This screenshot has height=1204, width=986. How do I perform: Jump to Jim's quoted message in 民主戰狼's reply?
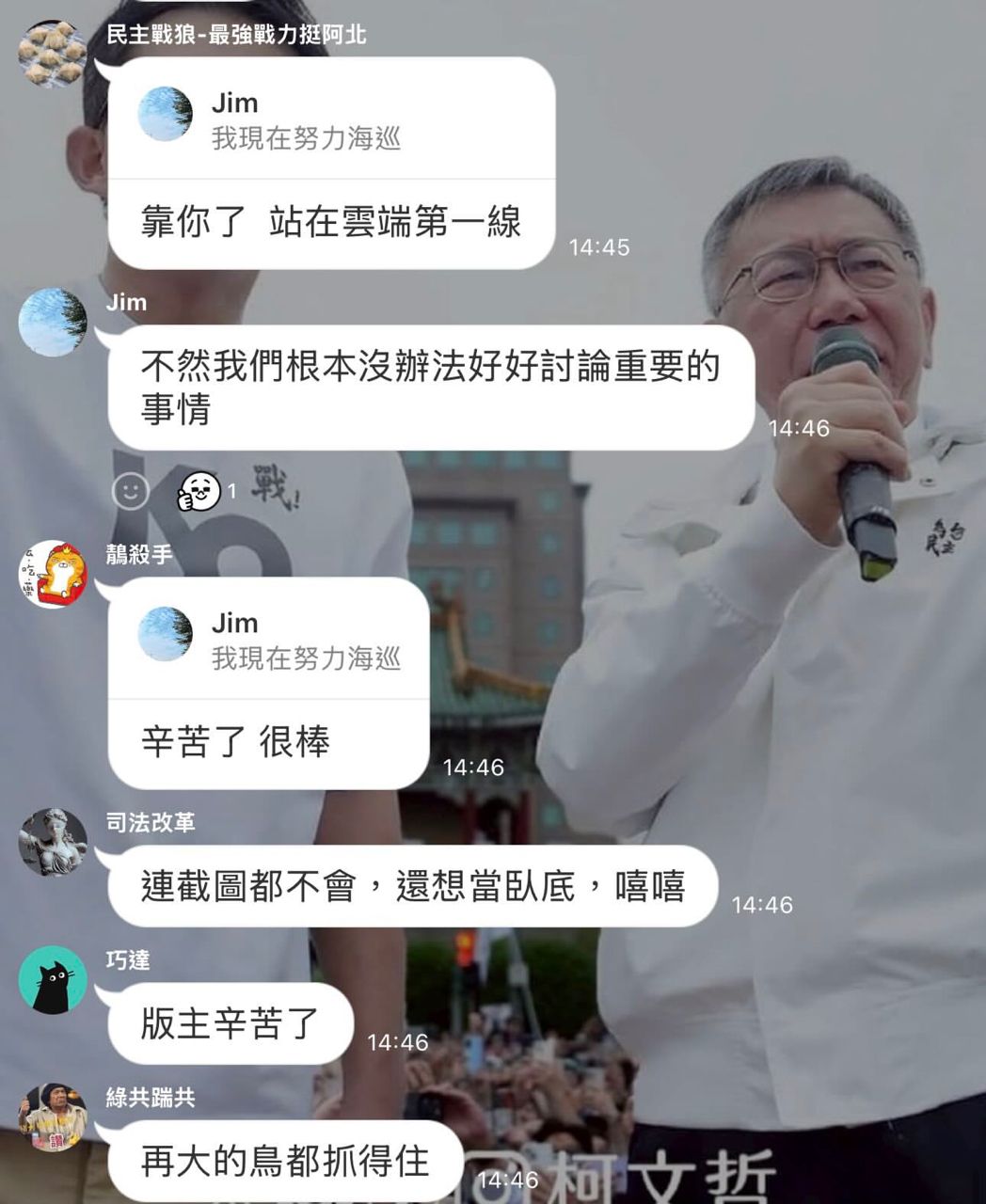point(329,119)
